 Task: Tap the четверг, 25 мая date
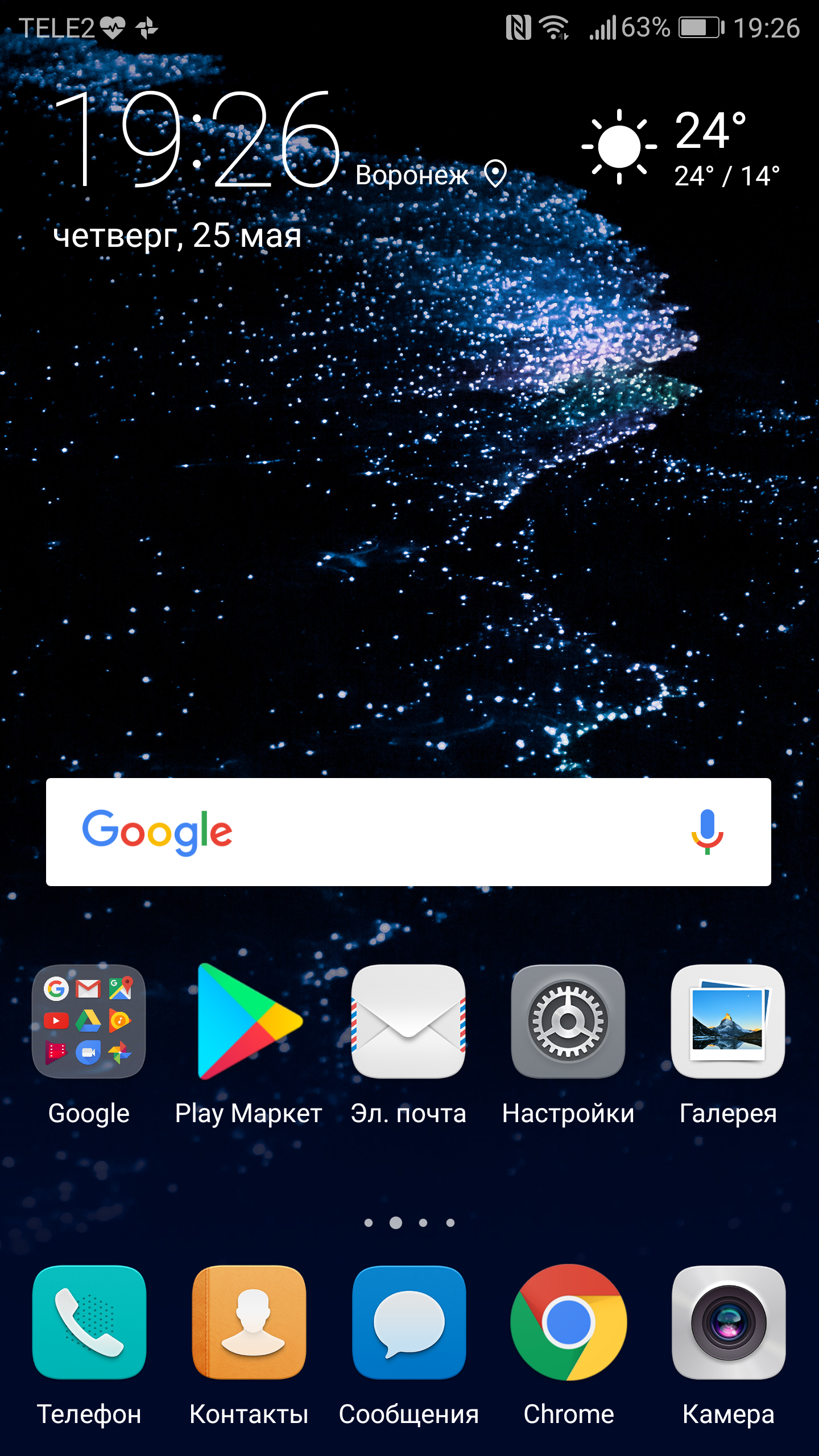click(177, 235)
